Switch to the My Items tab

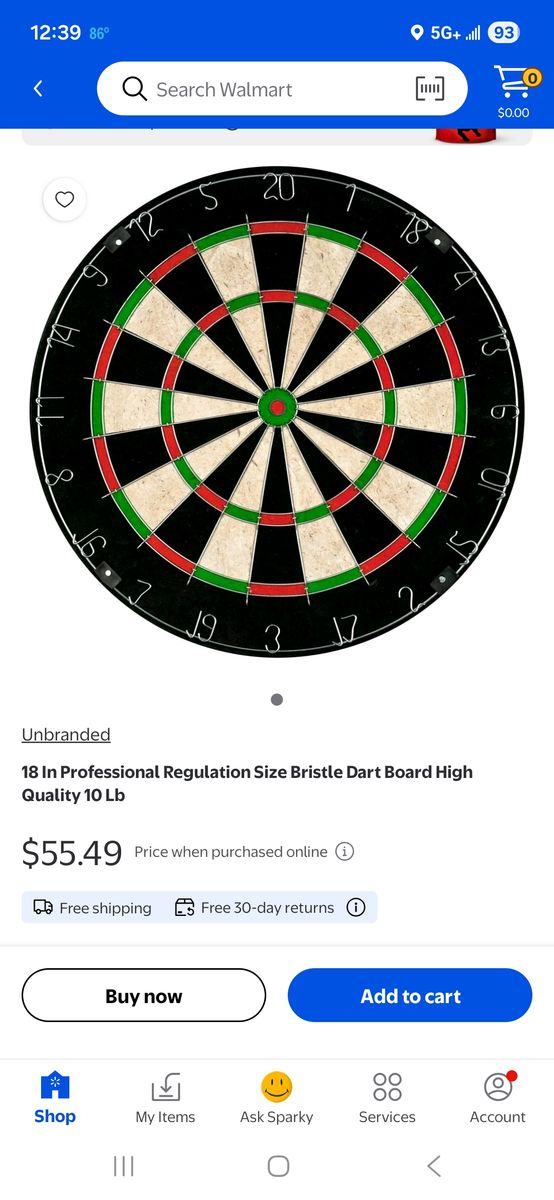click(x=166, y=1099)
